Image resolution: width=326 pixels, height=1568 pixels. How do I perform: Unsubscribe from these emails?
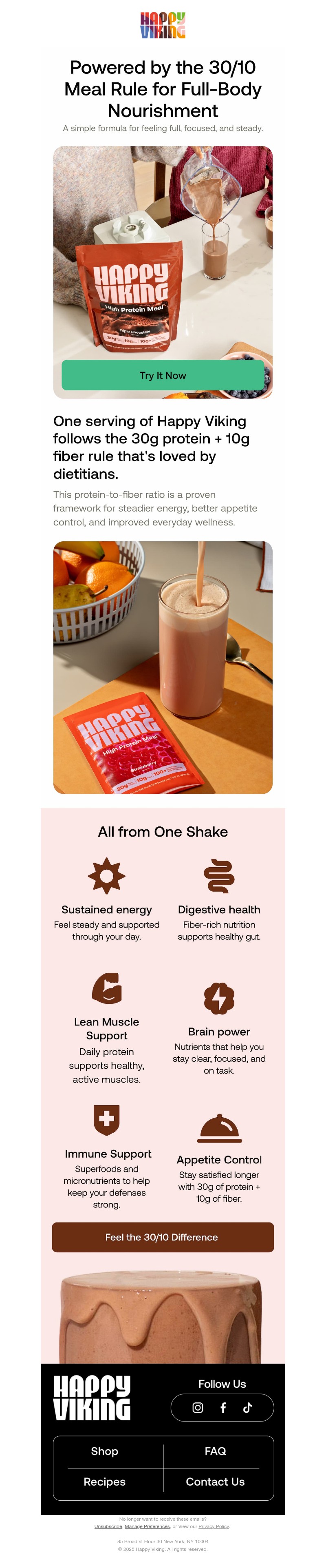coord(108,1526)
